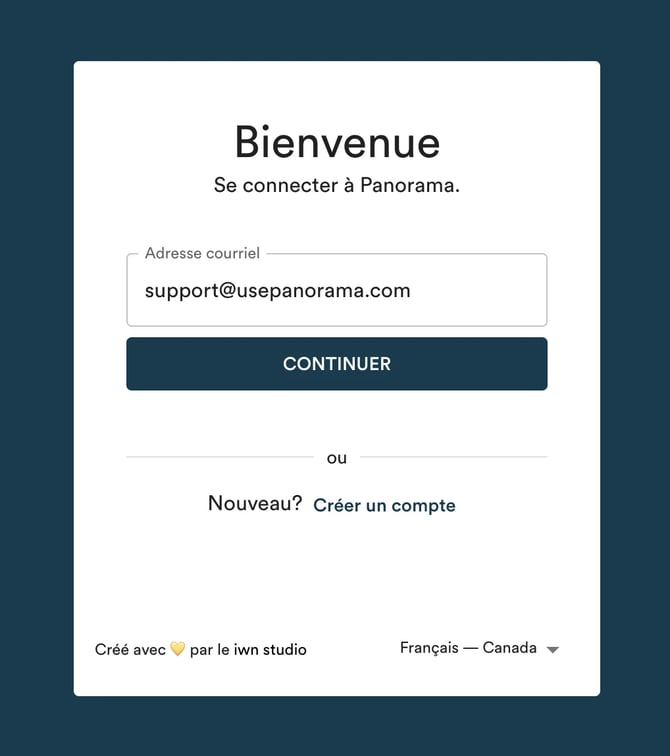
Task: Open the Créer un compte link
Action: 384,505
